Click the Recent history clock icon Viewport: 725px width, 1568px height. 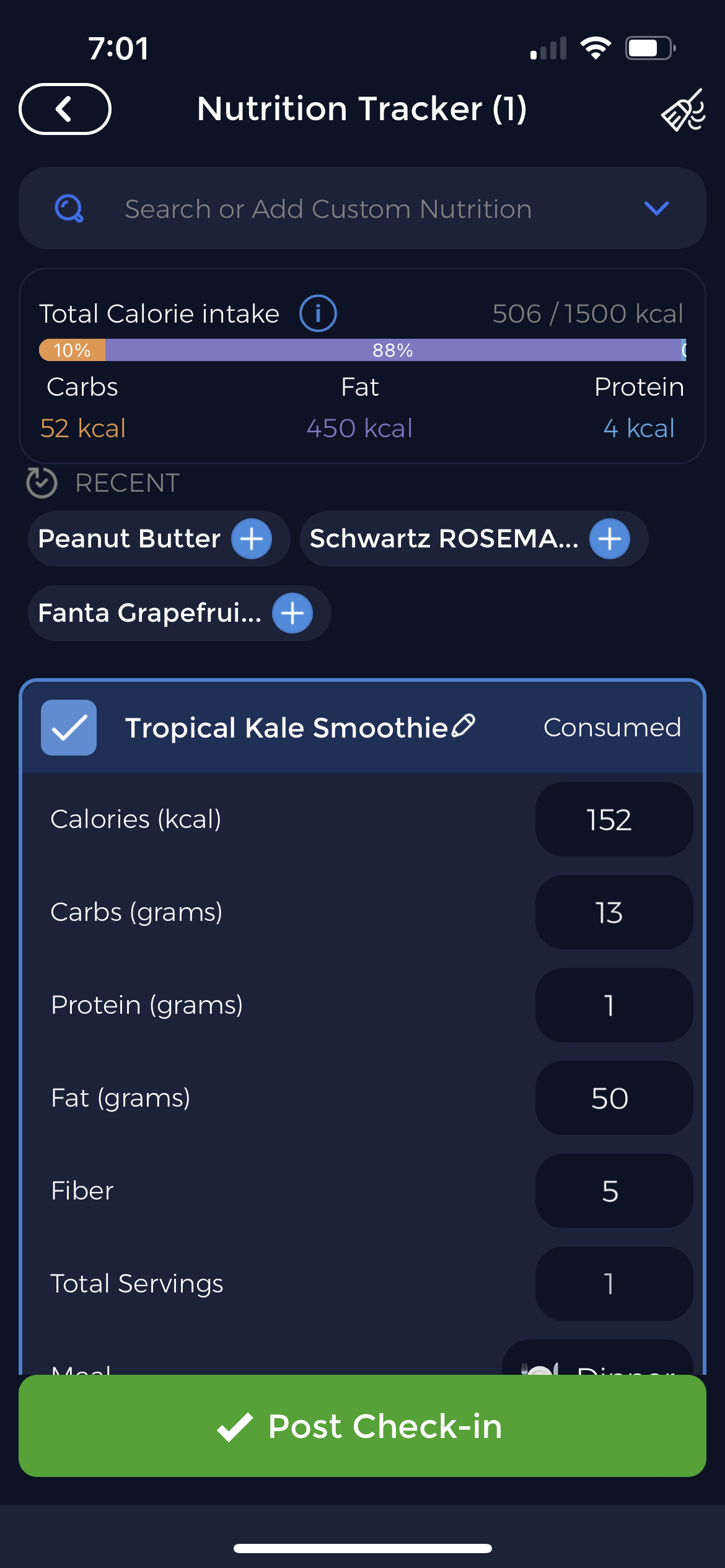[42, 482]
